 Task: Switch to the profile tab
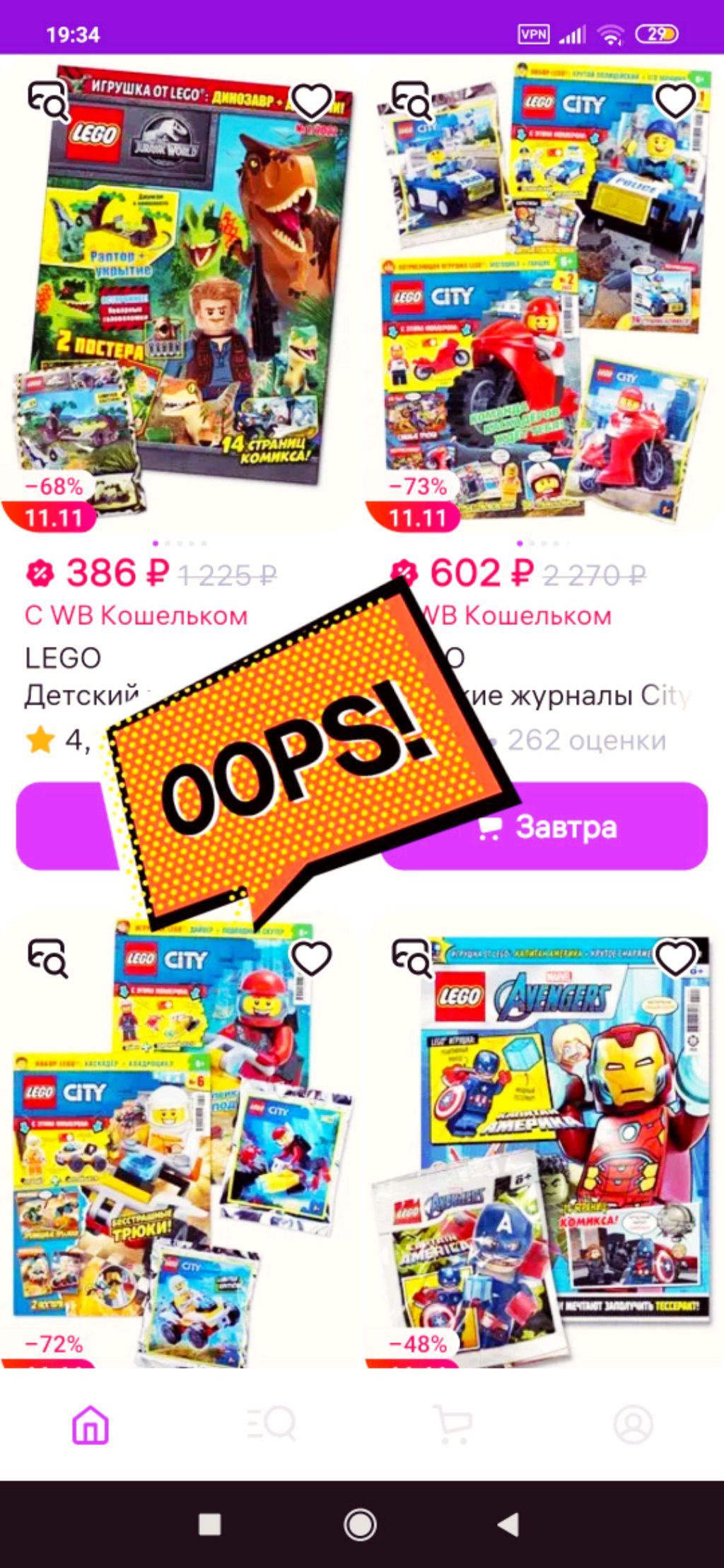coord(633,1424)
